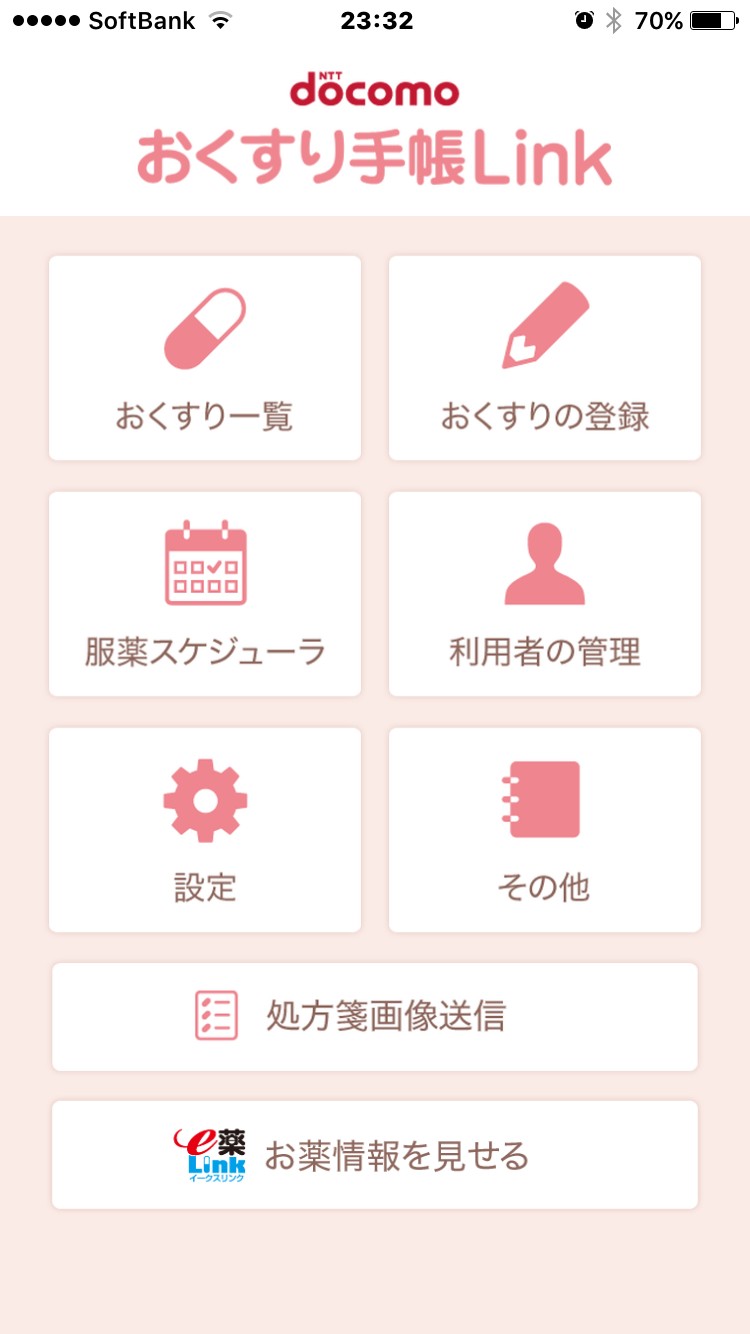Screen dimensions: 750x1334
Task: Go to 利用者の管理 user management
Action: click(x=545, y=594)
